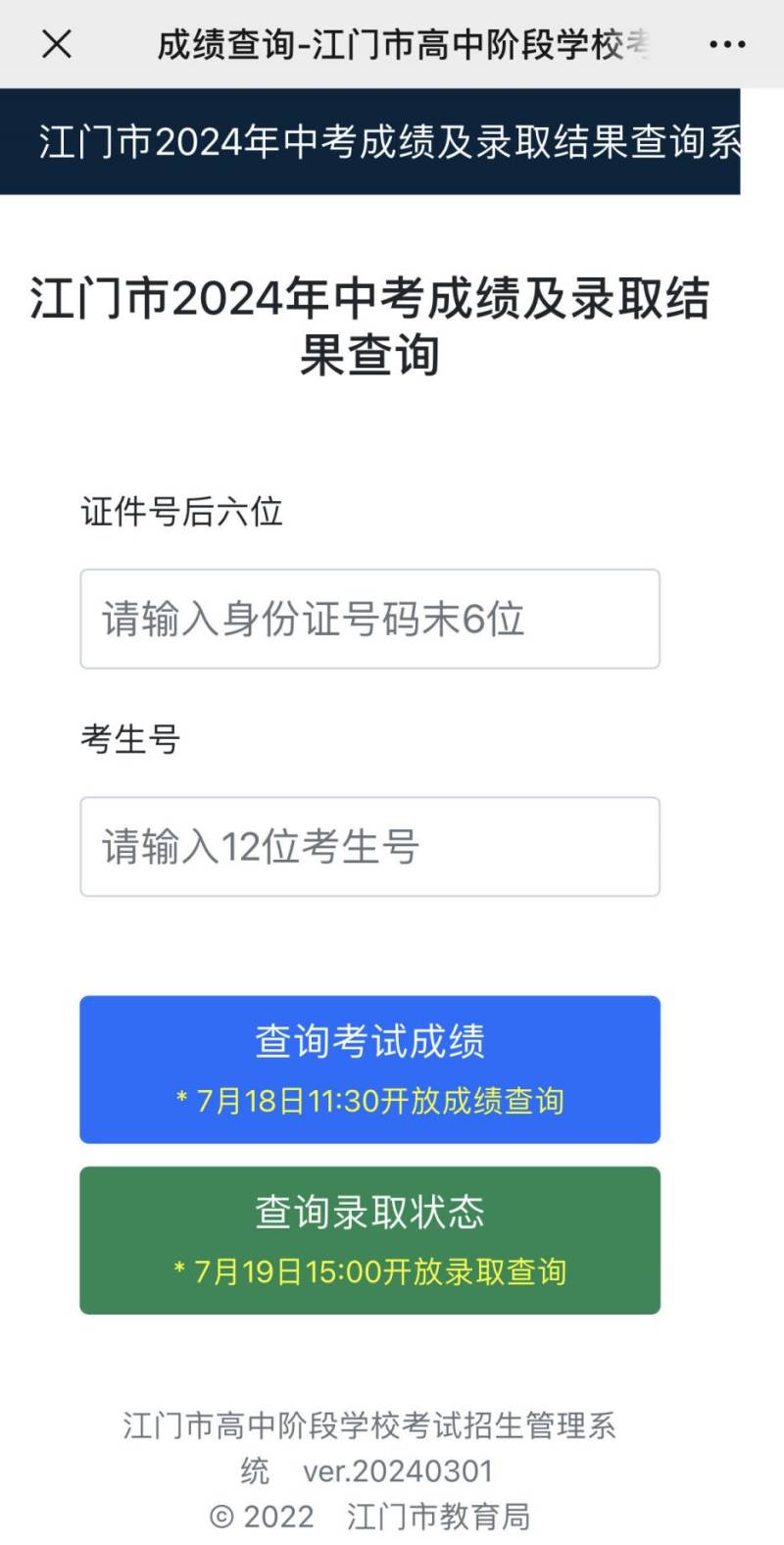Focus the ID card last six digits field

point(369,619)
